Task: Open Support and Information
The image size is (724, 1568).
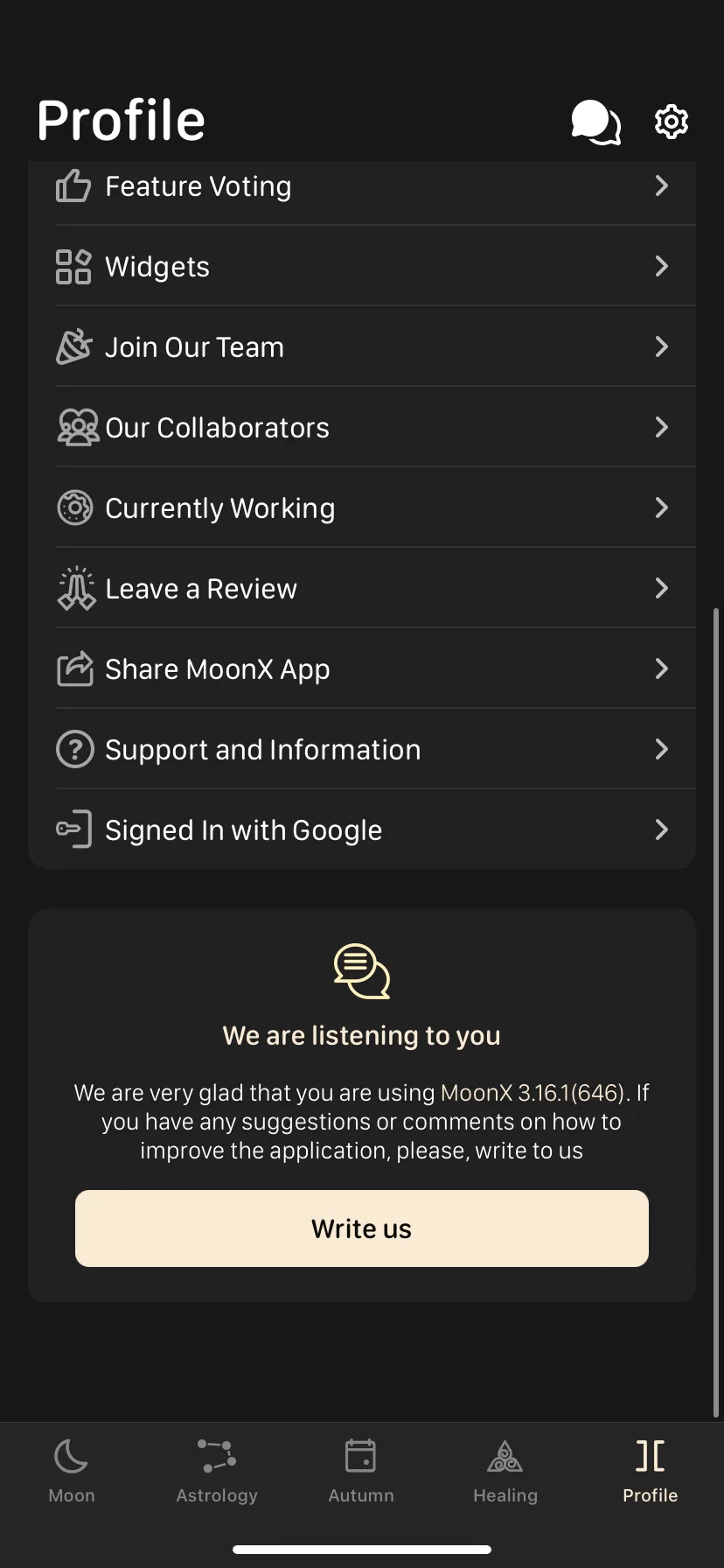Action: pyautogui.click(x=362, y=750)
